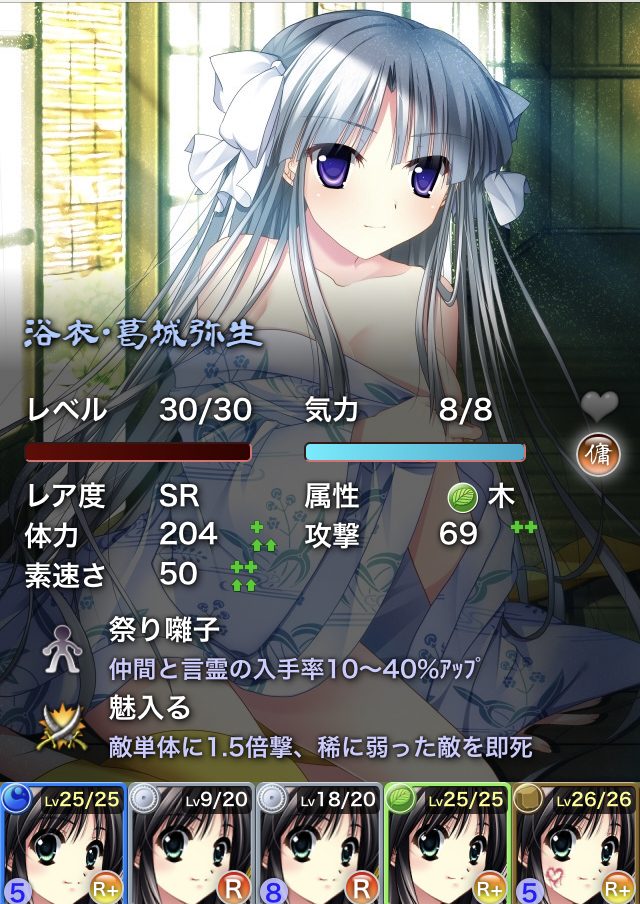Image resolution: width=640 pixels, height=904 pixels.
Task: Tap the round 傭 mercenary button
Action: coord(601,453)
